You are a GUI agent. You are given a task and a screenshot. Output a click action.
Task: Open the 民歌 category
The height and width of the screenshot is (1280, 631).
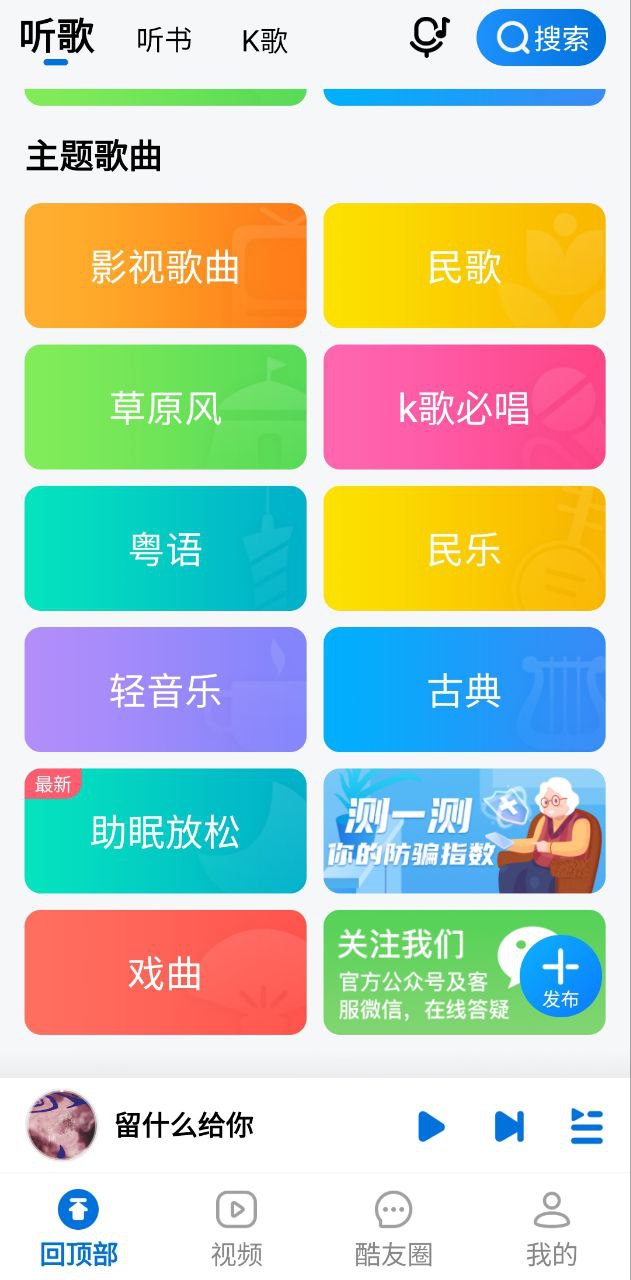click(x=464, y=266)
